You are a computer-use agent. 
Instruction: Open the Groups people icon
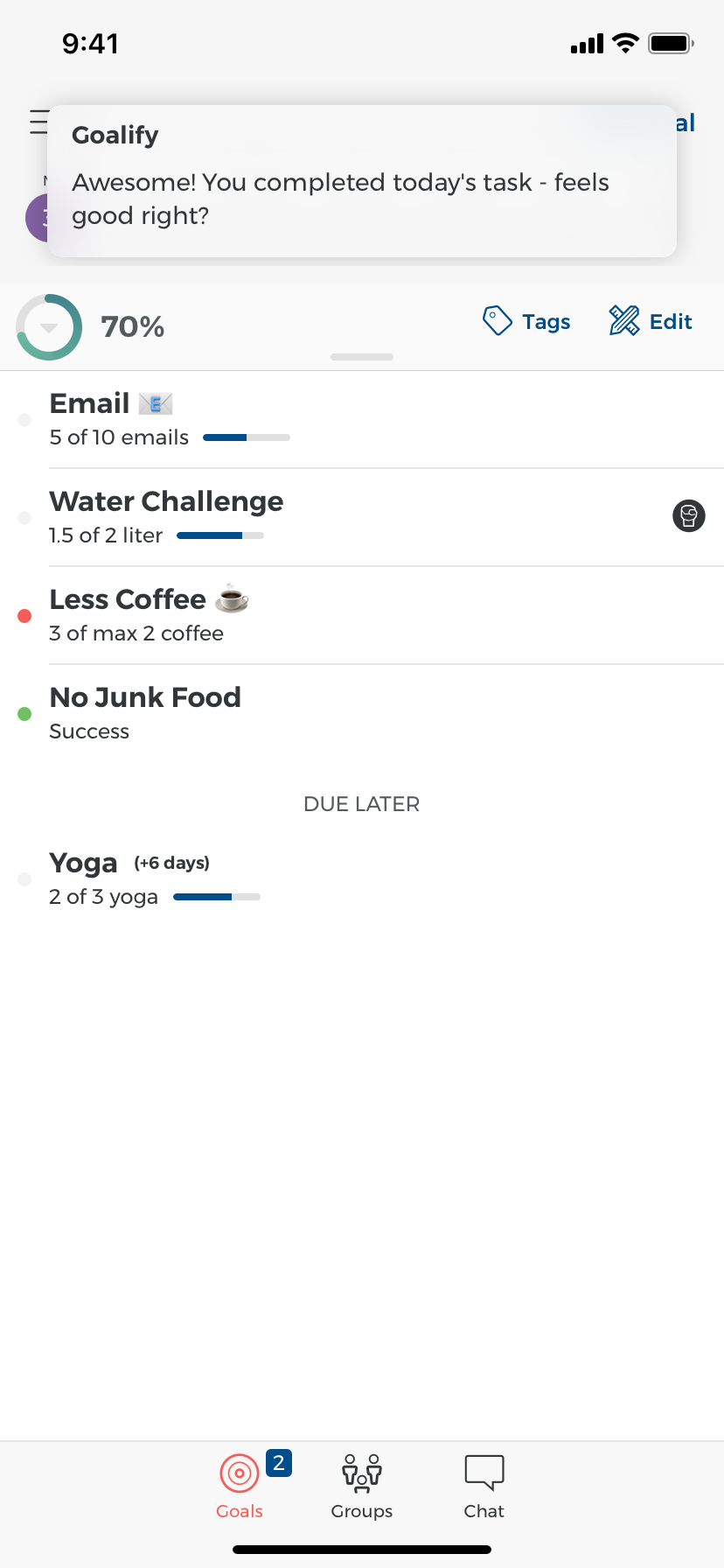click(x=361, y=1473)
